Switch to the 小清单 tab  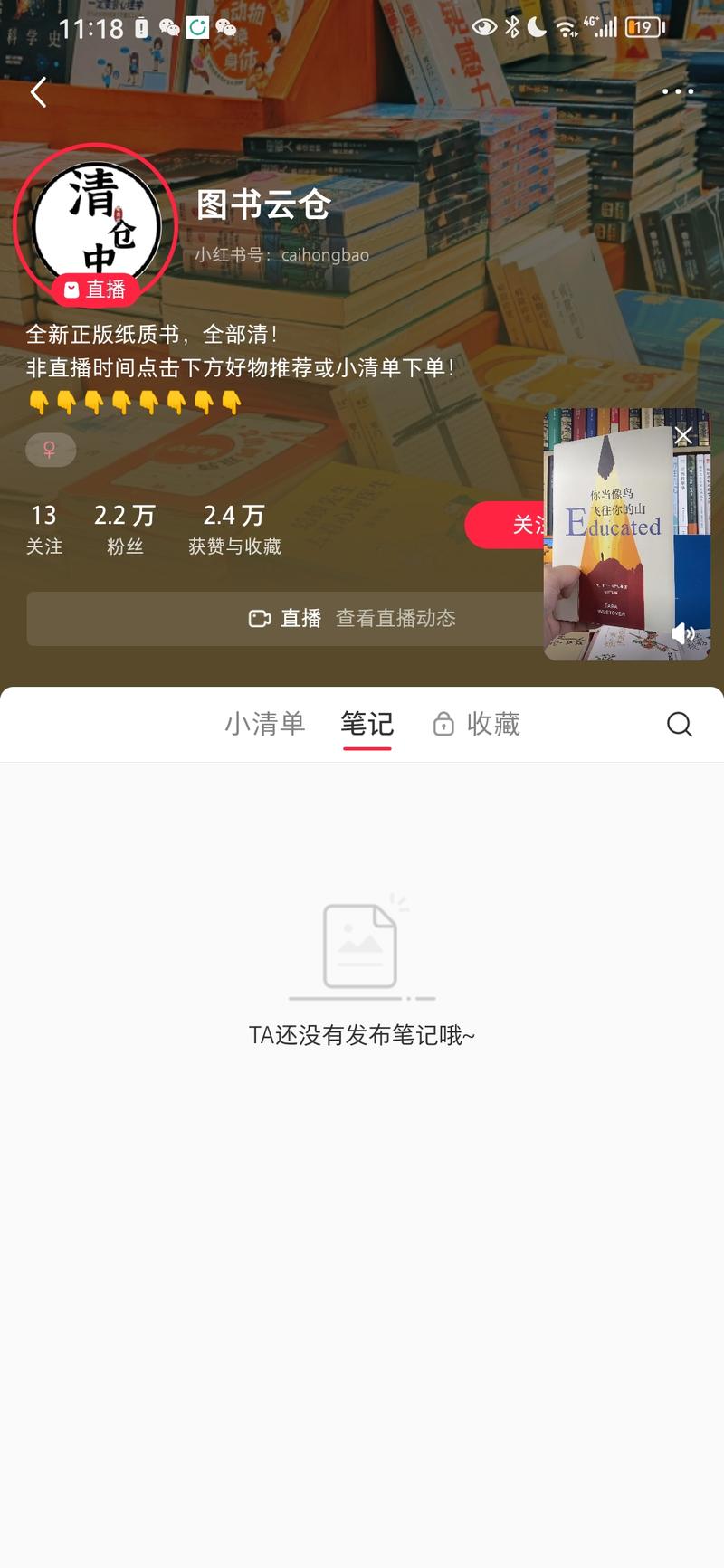[x=265, y=724]
